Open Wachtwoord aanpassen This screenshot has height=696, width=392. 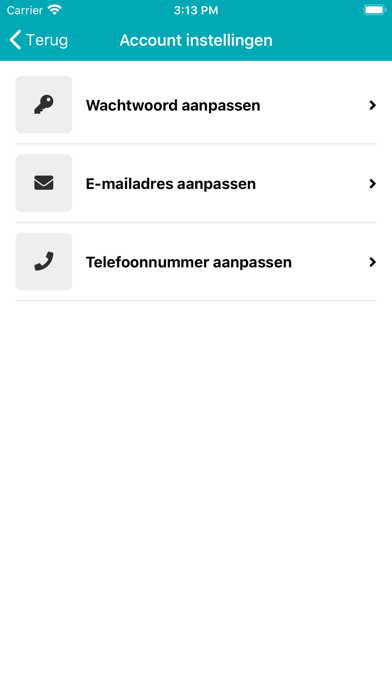coord(196,105)
